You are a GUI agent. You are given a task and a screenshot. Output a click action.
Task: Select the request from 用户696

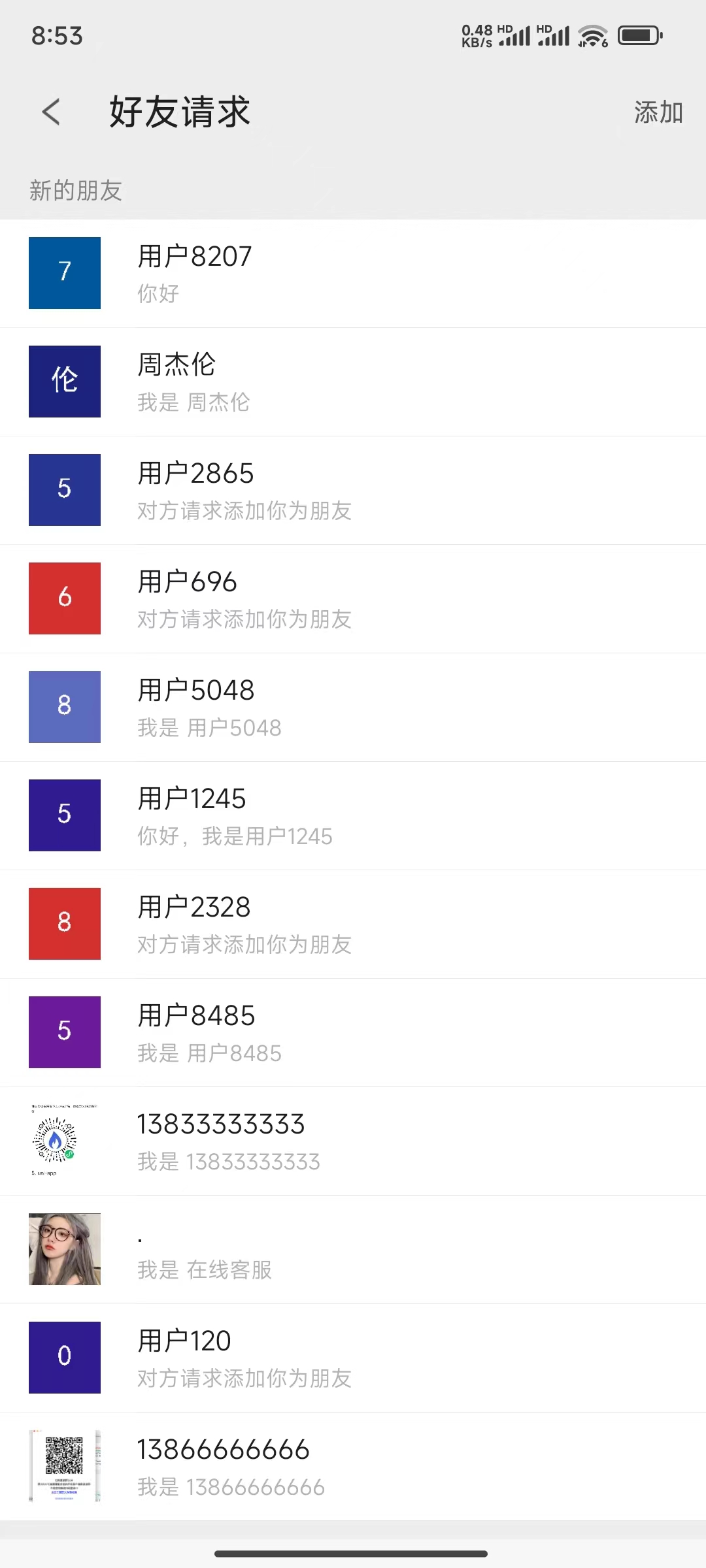pos(353,598)
